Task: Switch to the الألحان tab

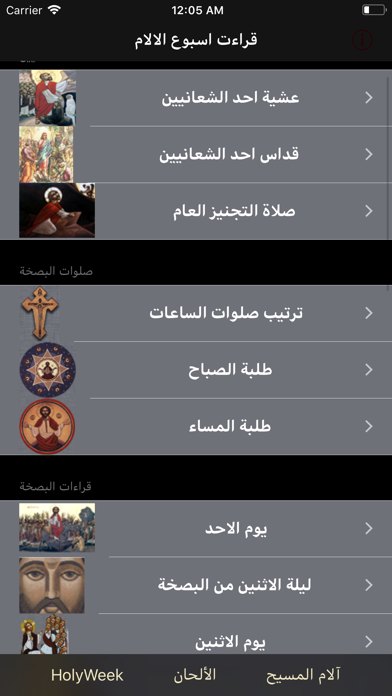Action: 195,675
